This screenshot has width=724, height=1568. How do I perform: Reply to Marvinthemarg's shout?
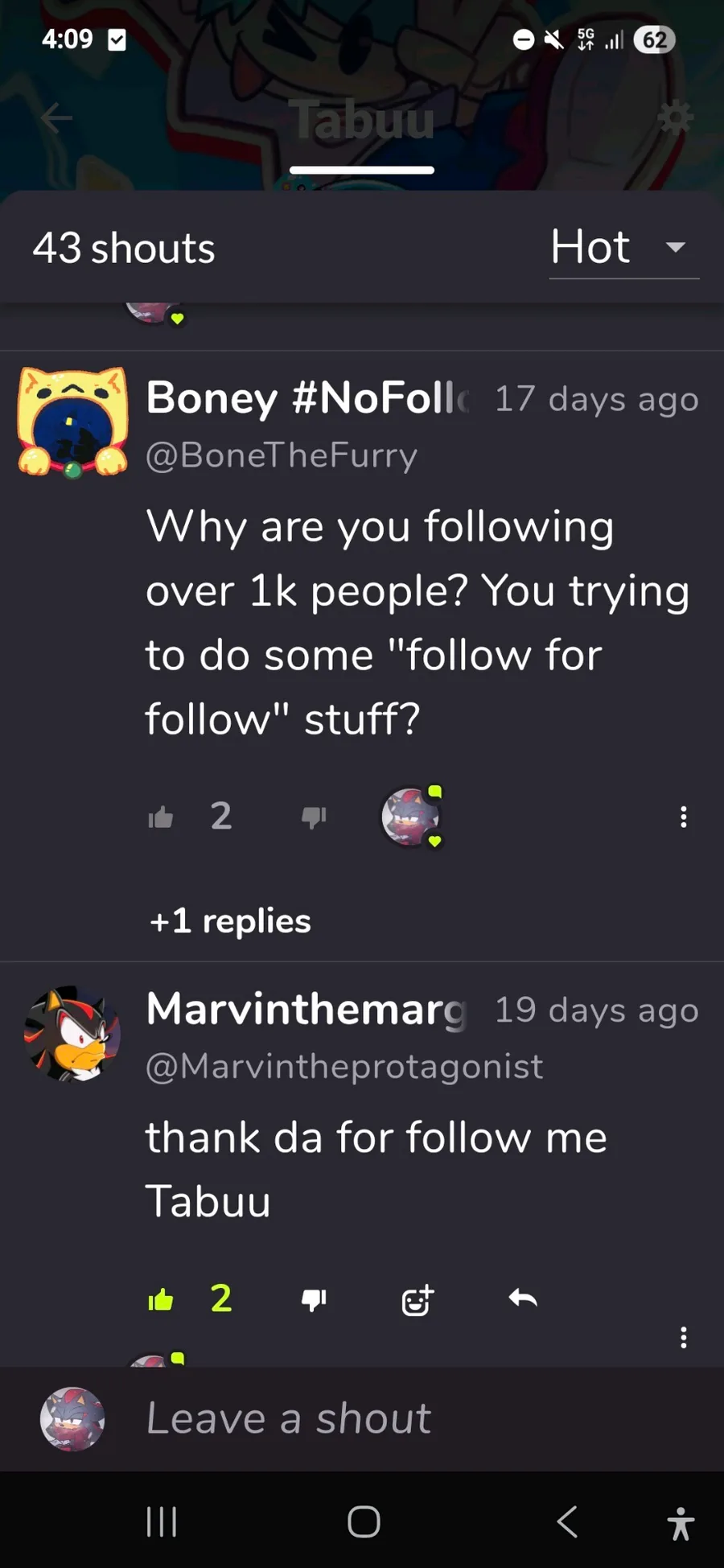point(523,1298)
